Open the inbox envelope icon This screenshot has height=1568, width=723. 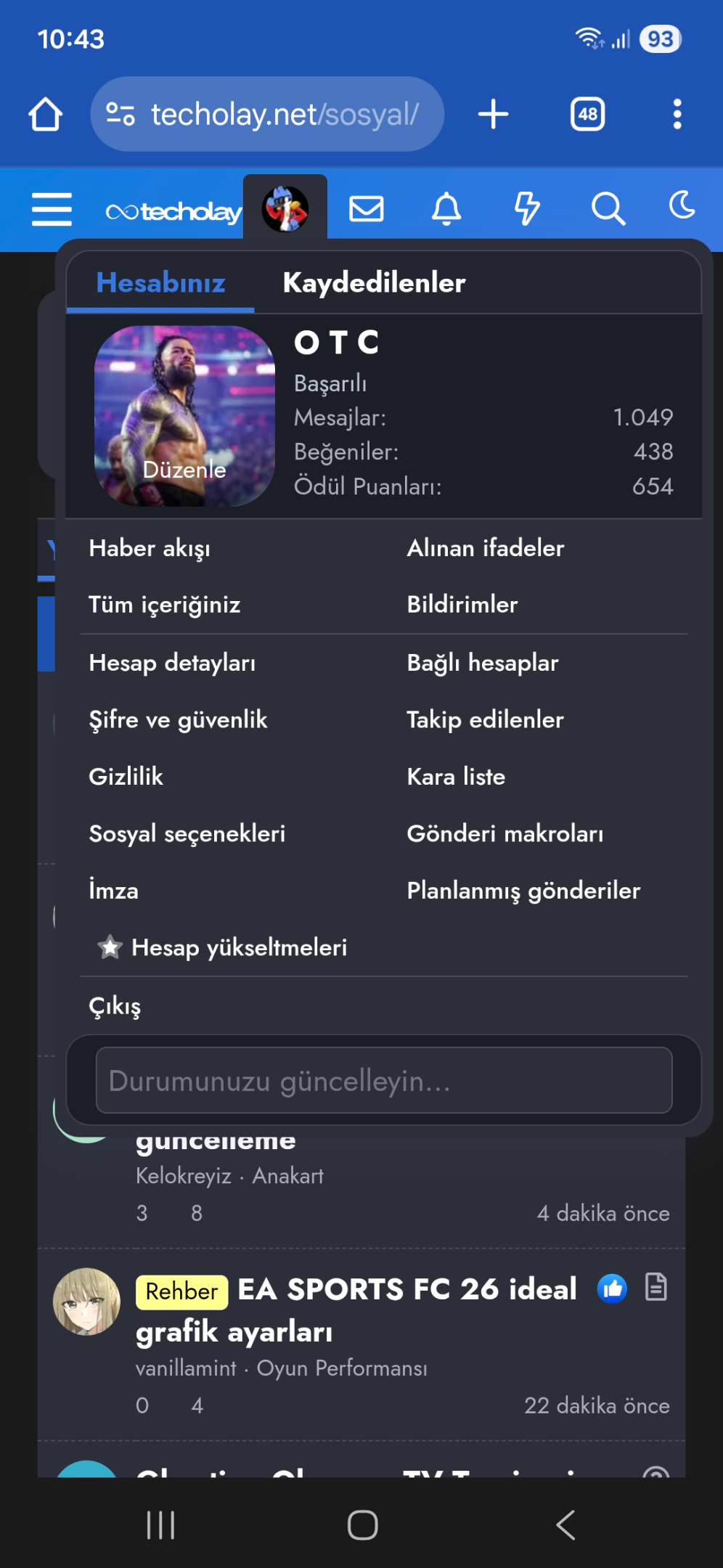pyautogui.click(x=367, y=209)
